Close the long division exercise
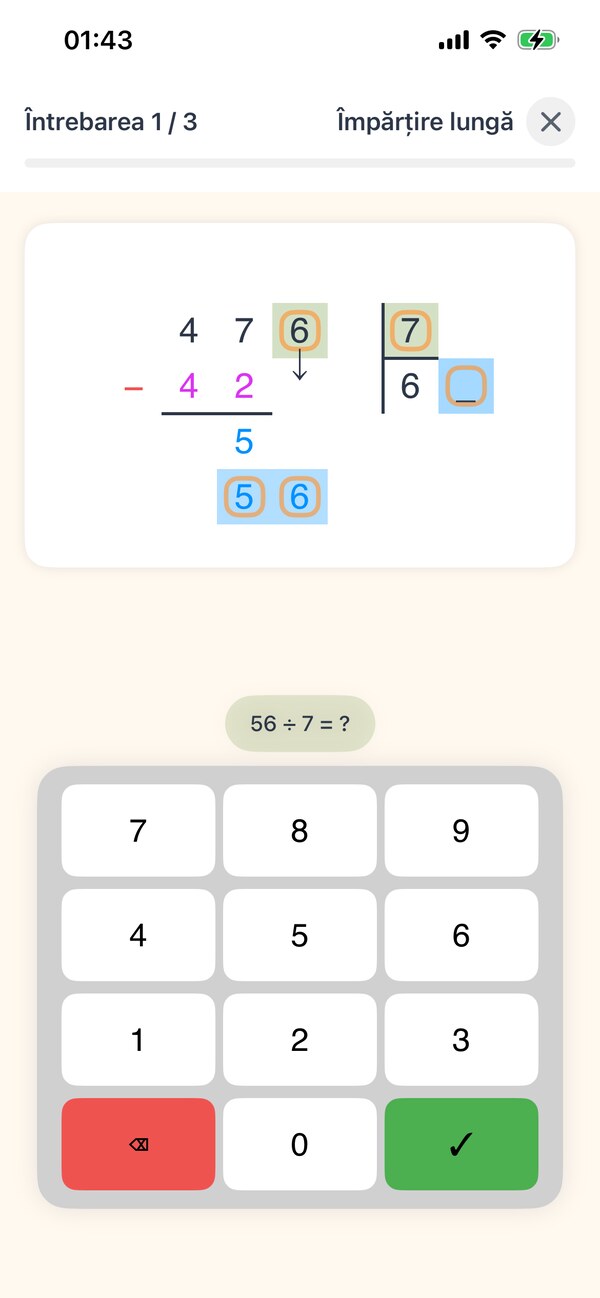This screenshot has width=600, height=1298. pos(551,122)
